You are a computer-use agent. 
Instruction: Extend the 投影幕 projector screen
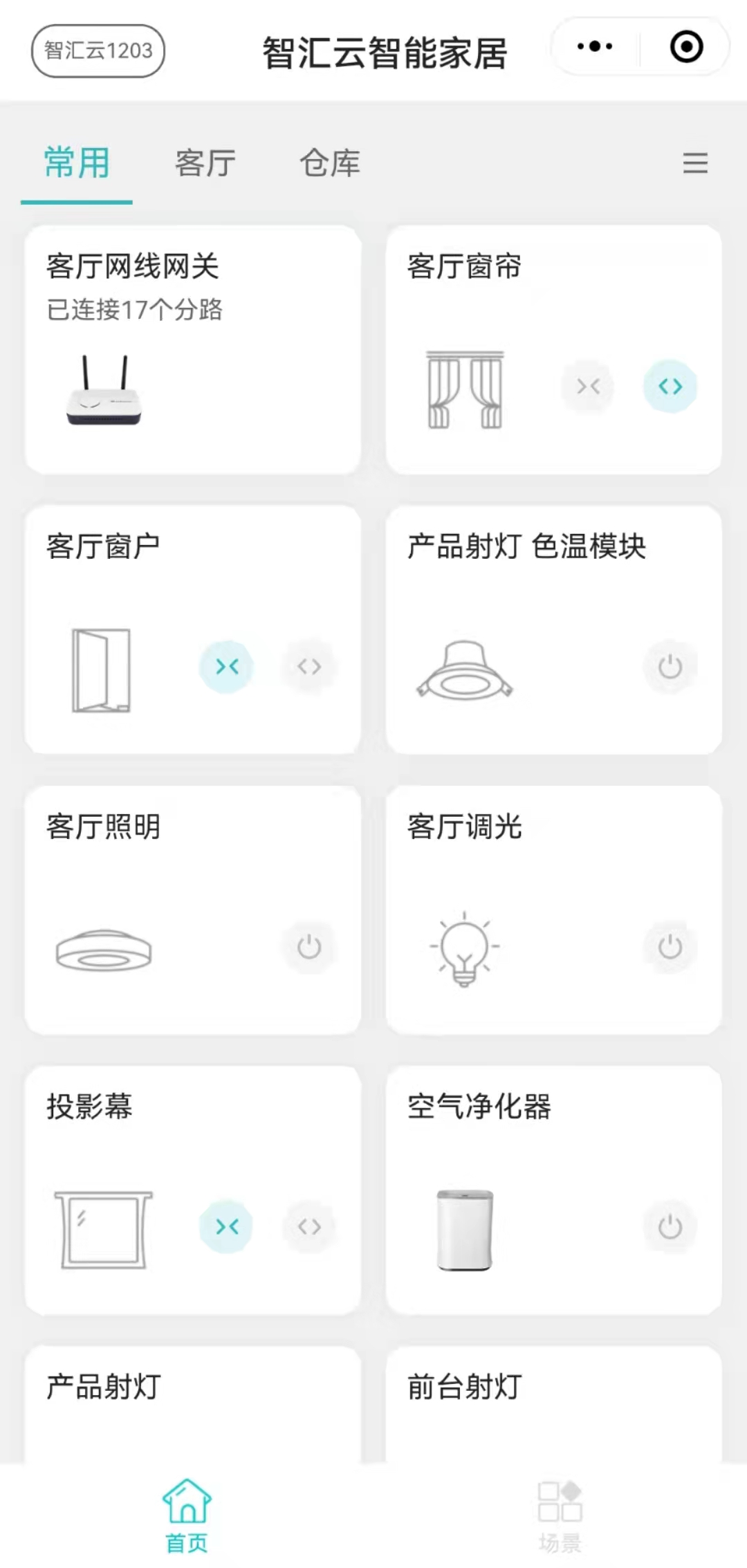309,1227
